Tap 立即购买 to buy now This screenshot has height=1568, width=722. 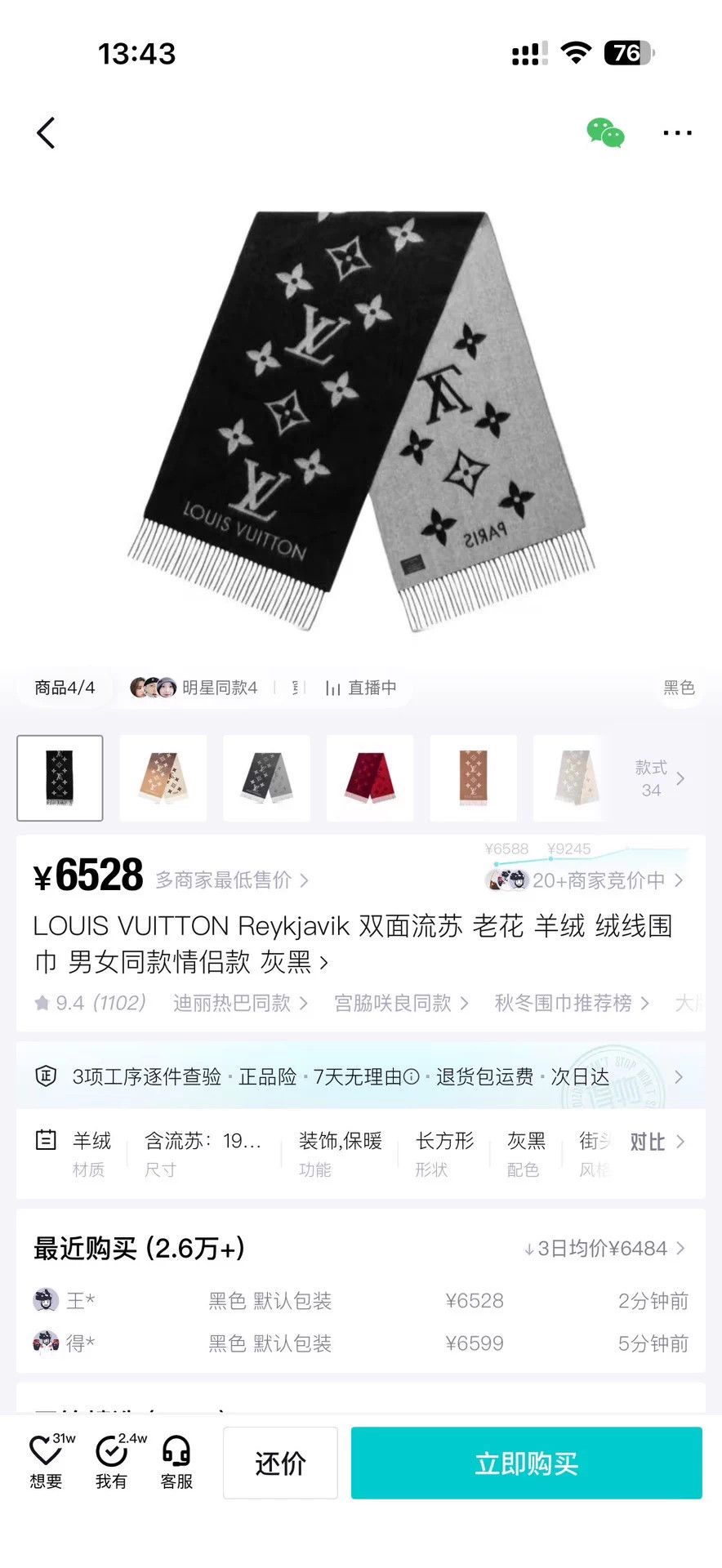[527, 1463]
